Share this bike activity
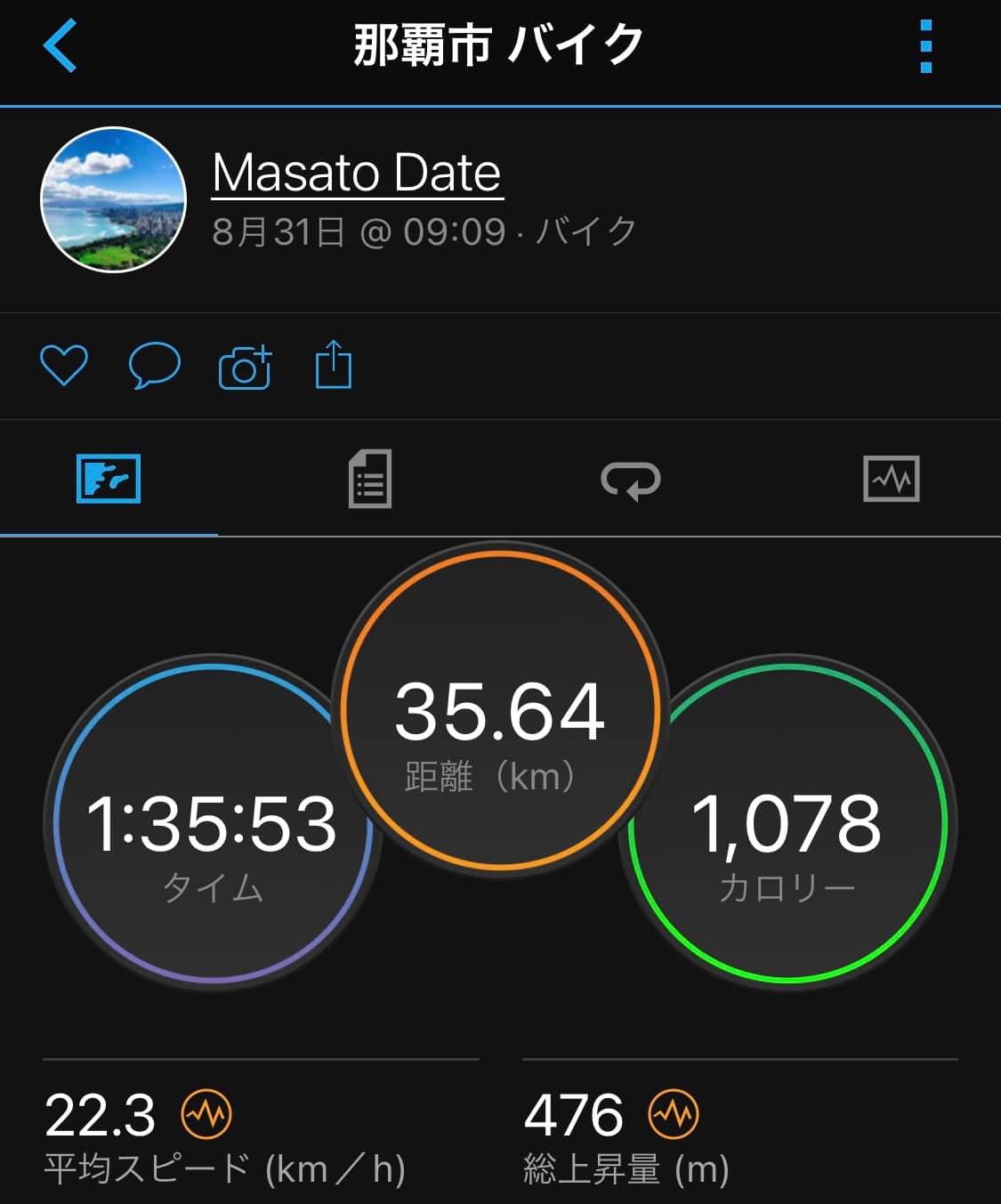The image size is (1001, 1204). [334, 364]
